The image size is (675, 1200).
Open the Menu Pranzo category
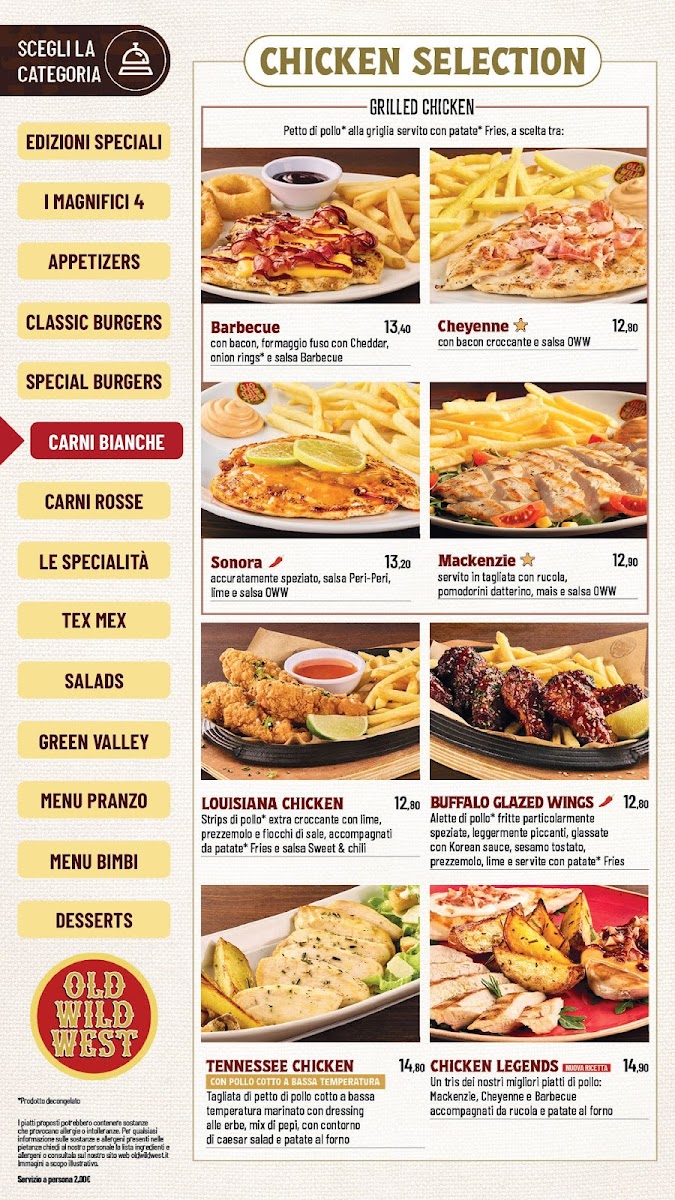tap(94, 800)
